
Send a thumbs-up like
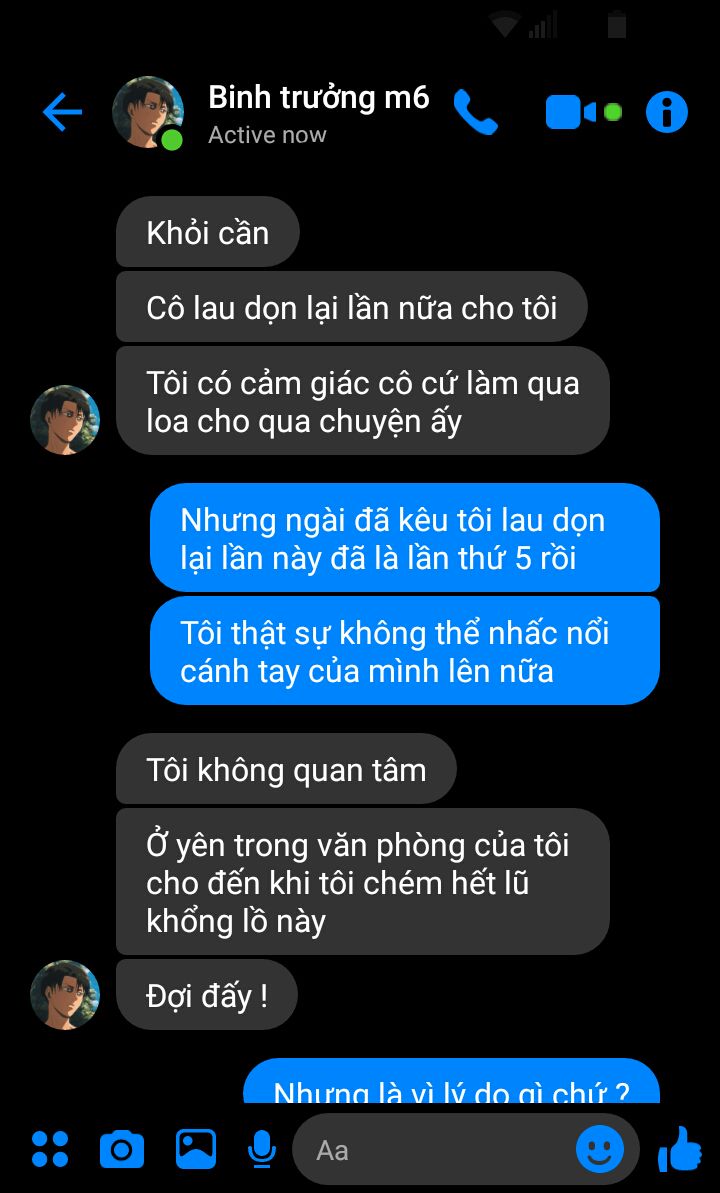pyautogui.click(x=680, y=1148)
